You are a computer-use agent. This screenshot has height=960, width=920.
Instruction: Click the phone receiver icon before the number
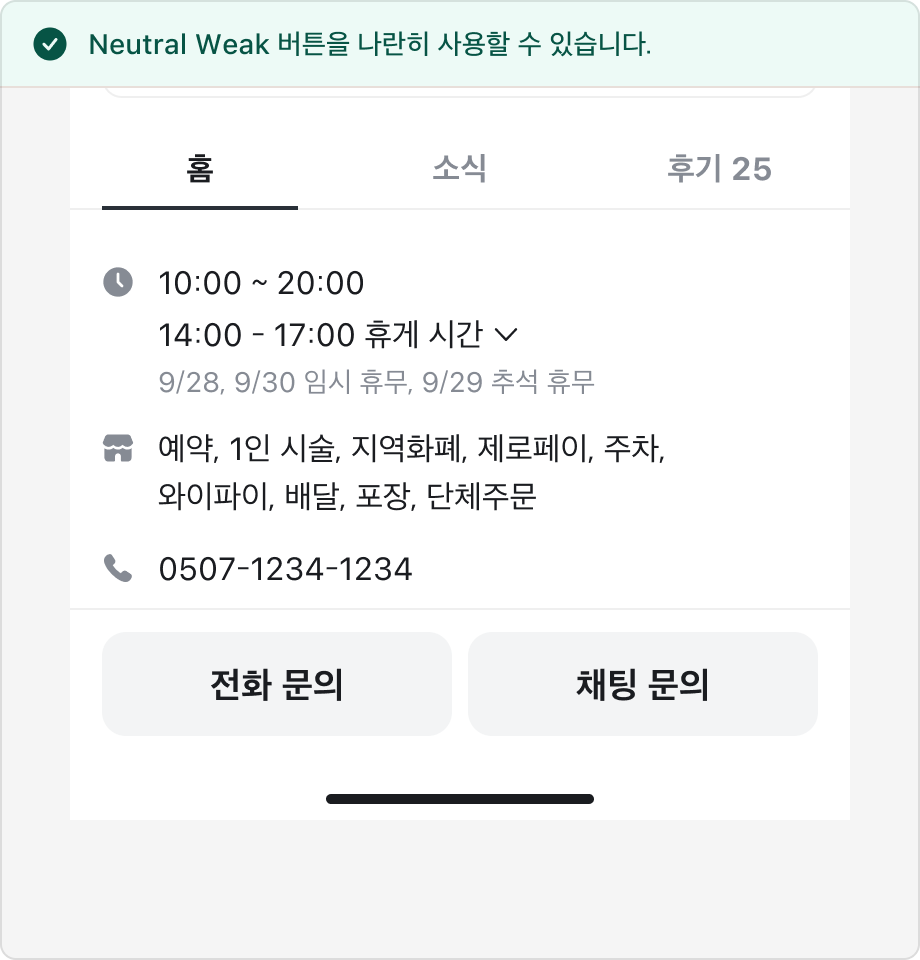pos(118,567)
